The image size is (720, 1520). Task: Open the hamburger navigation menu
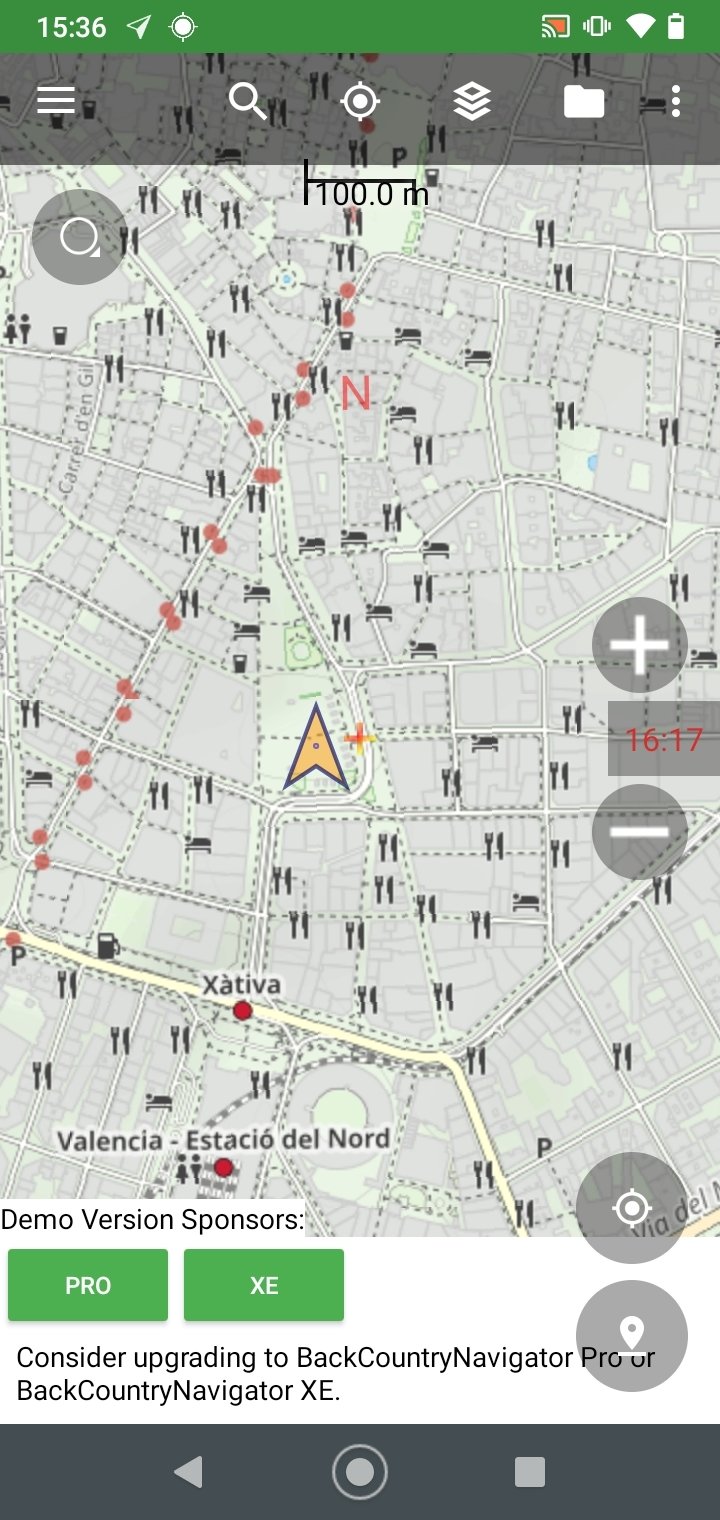[56, 101]
